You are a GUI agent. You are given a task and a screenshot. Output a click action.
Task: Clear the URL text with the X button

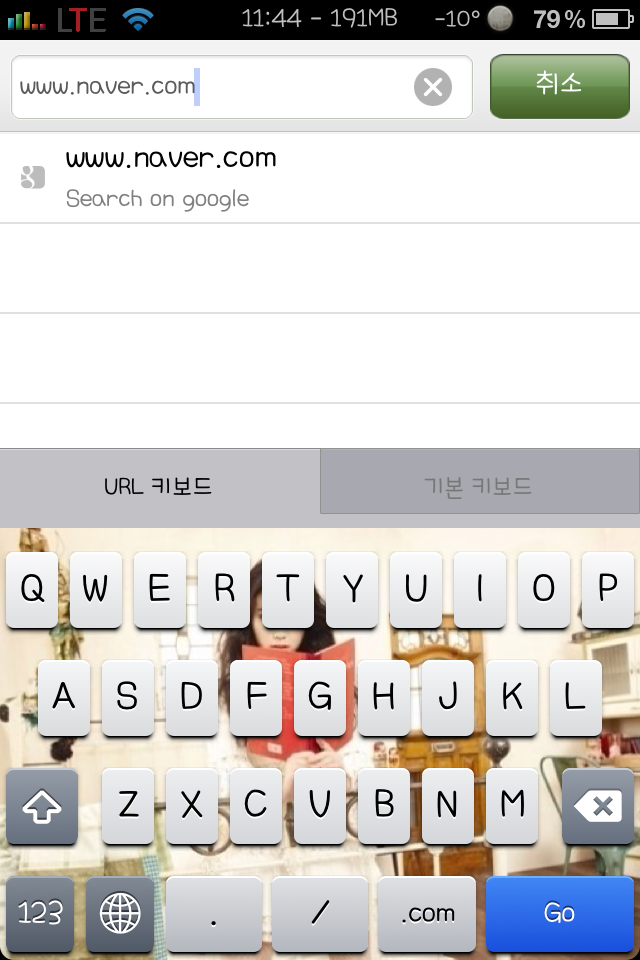click(432, 87)
